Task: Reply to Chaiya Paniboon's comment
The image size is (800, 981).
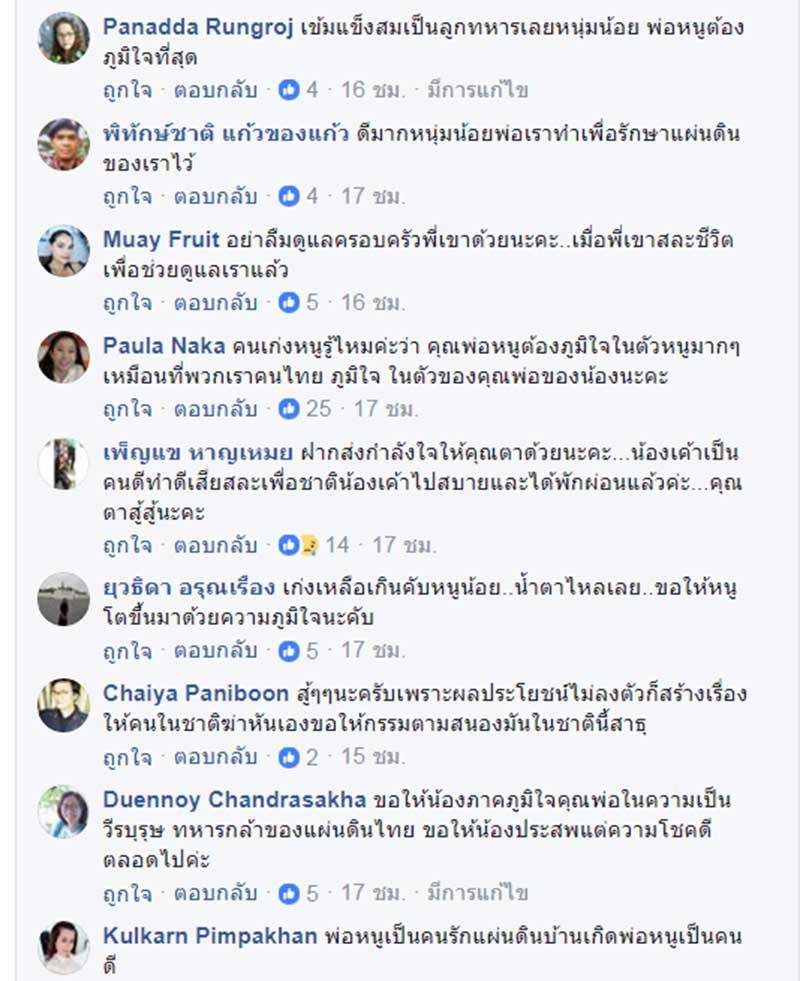Action: [x=215, y=757]
